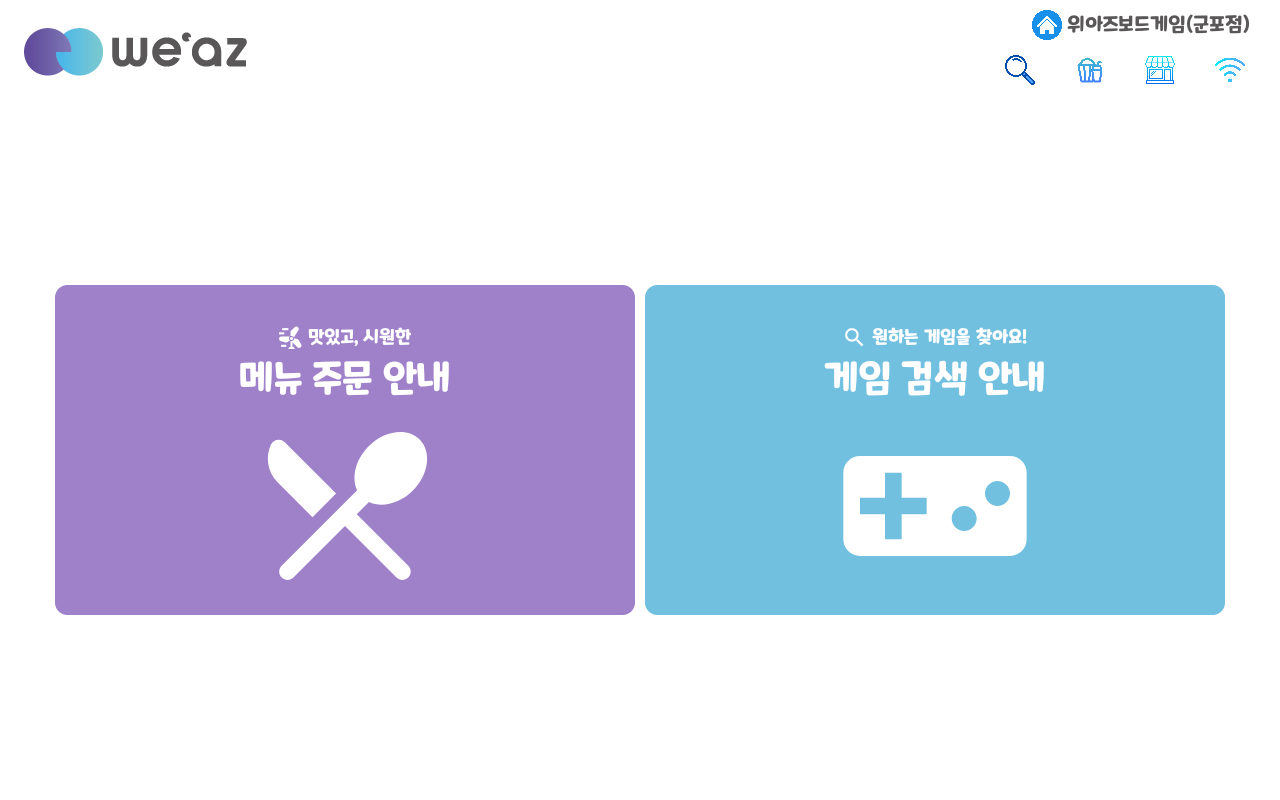Screen dimensions: 1280x800
Task: Open the 게임 검색 안내 card
Action: click(x=935, y=450)
